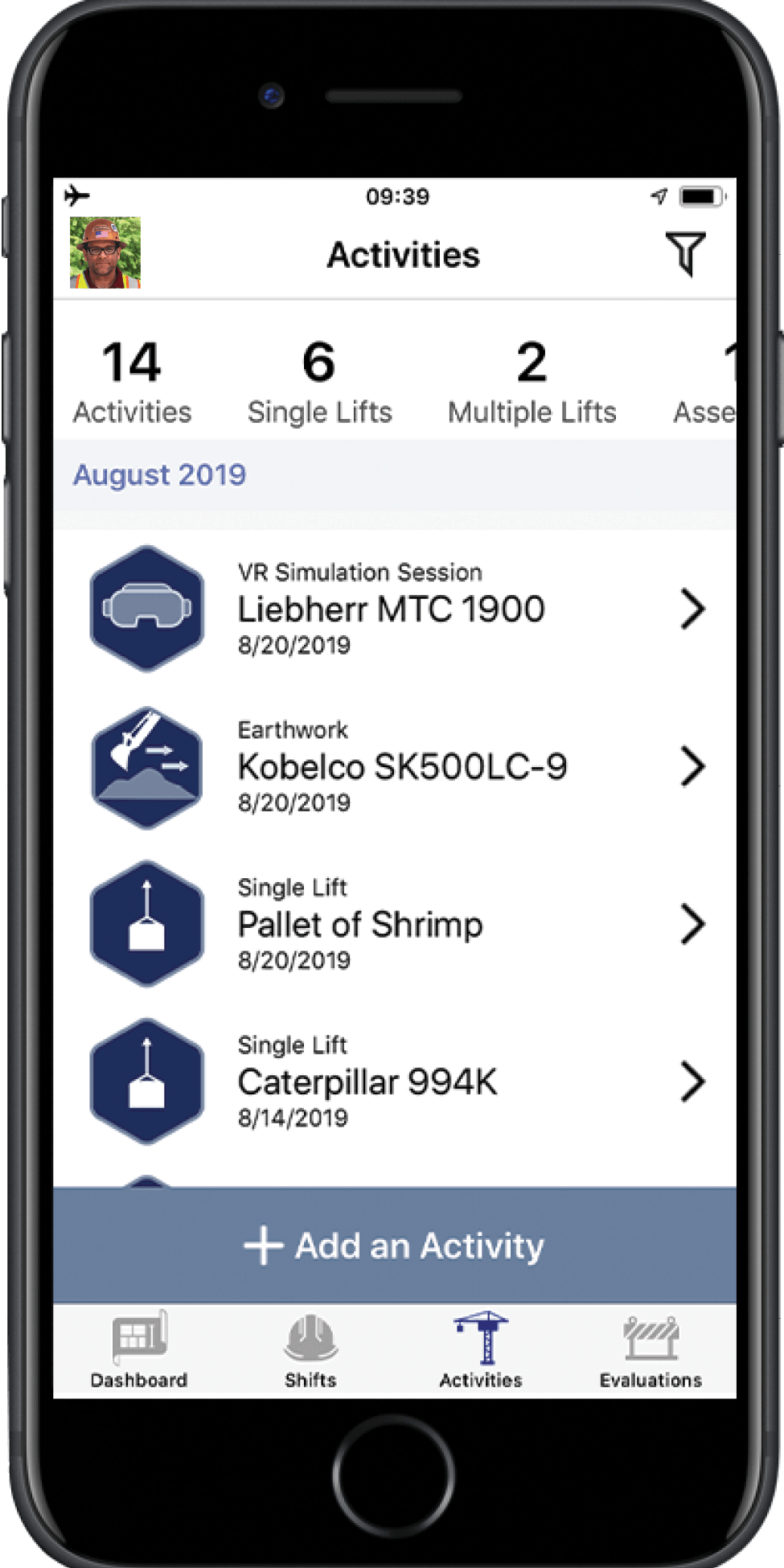Open the filter icon on Activities screen

[685, 253]
